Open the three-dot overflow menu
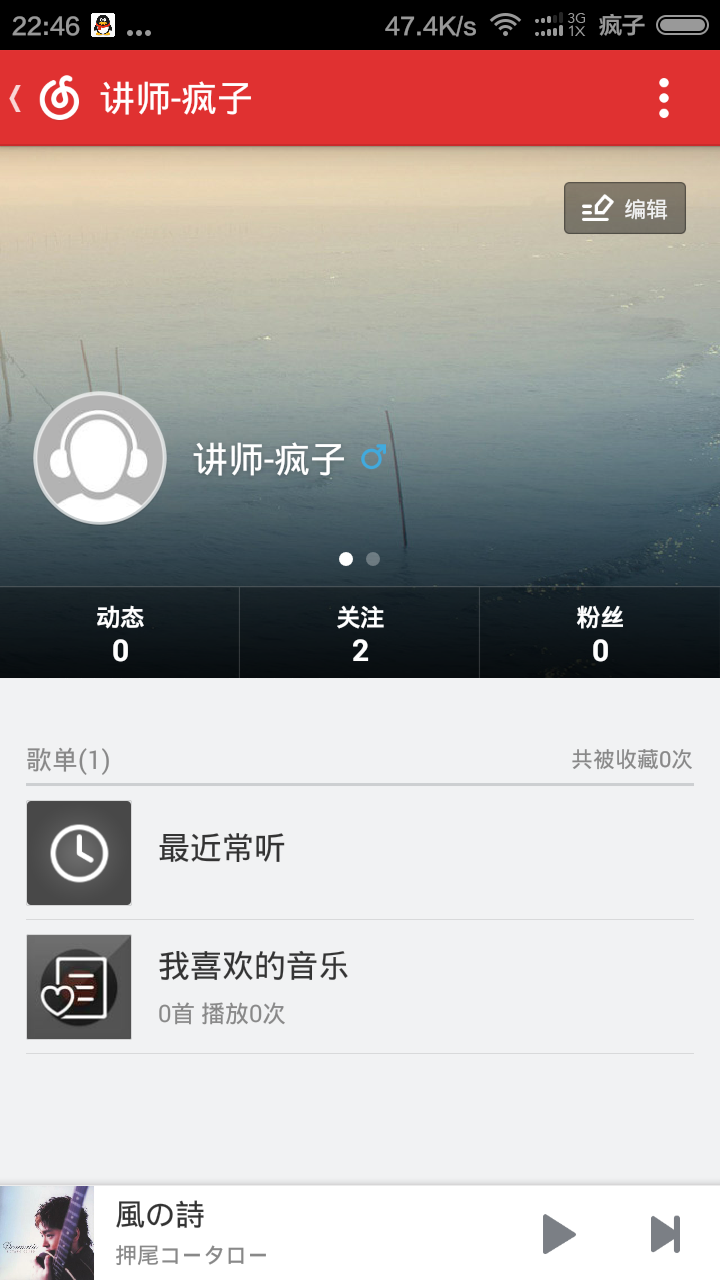Image resolution: width=720 pixels, height=1280 pixels. [664, 98]
